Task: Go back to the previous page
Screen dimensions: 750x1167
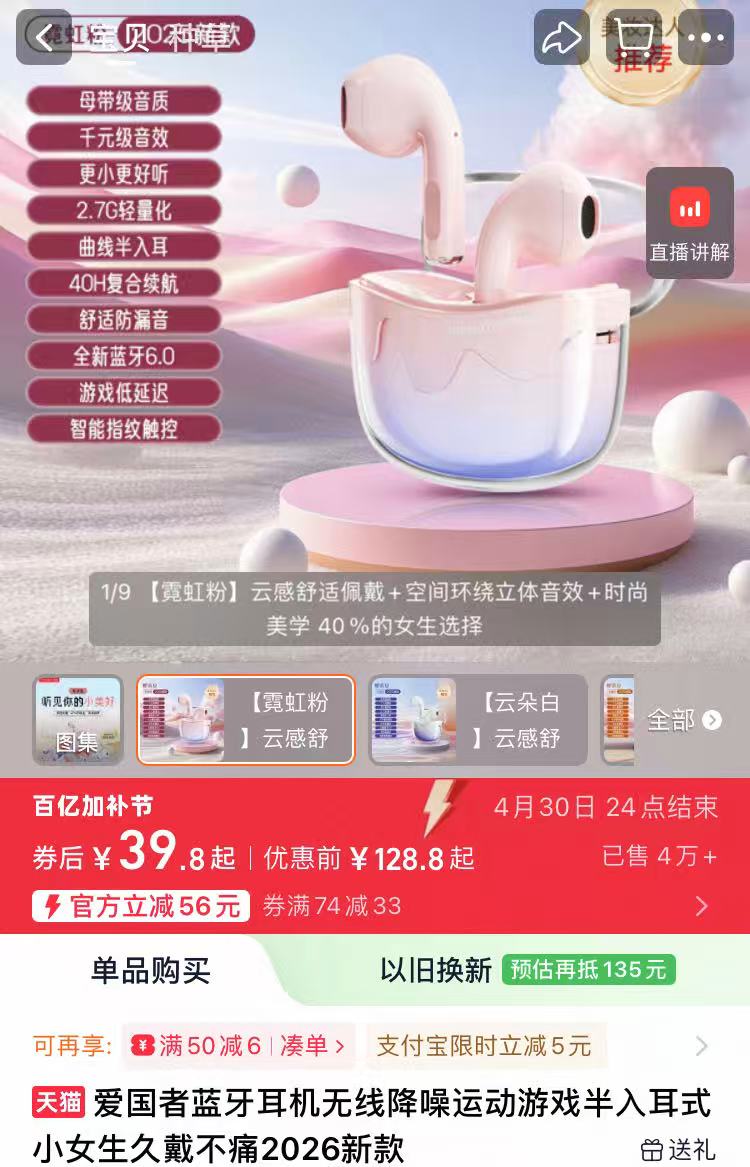Action: click(x=43, y=38)
